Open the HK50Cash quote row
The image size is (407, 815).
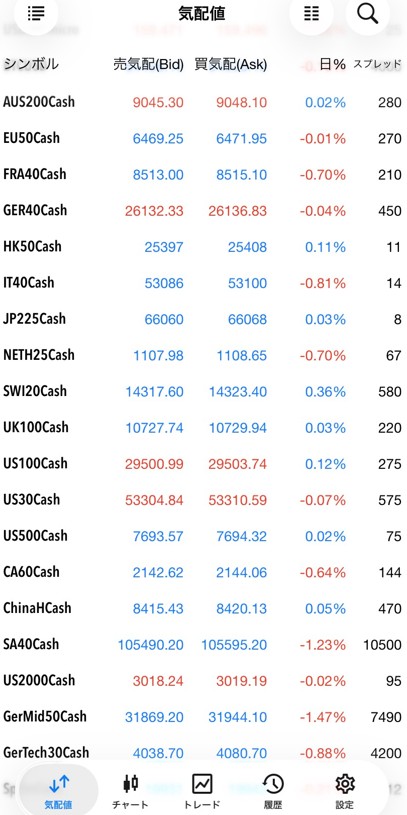[203, 247]
